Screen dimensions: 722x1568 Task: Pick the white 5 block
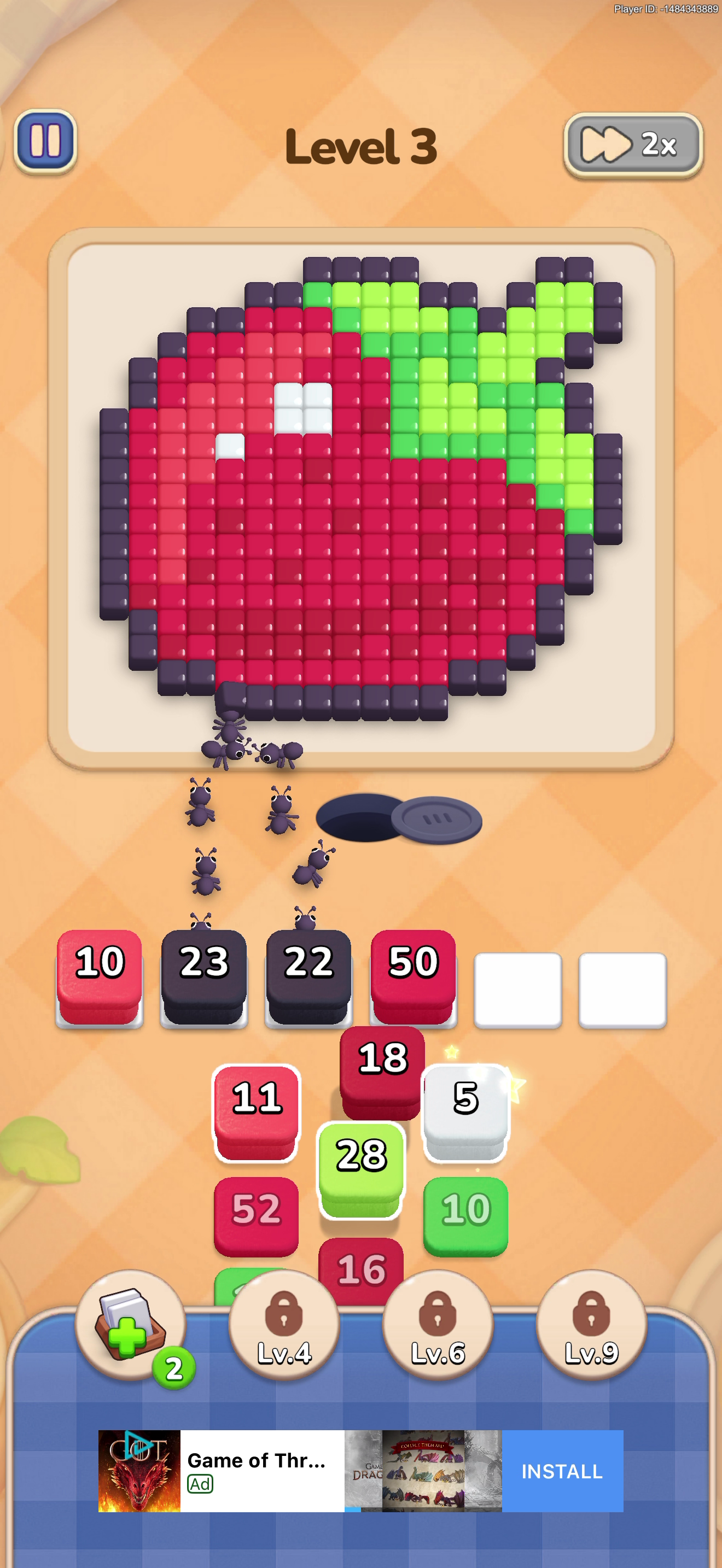click(467, 1113)
